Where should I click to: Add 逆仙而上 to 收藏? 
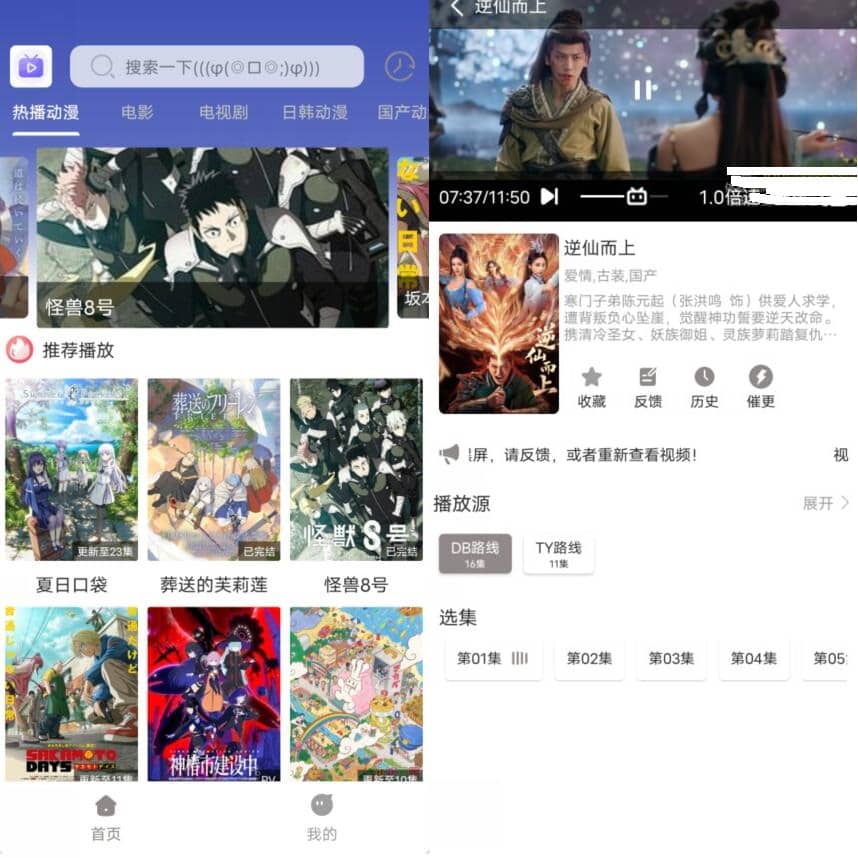[x=592, y=387]
